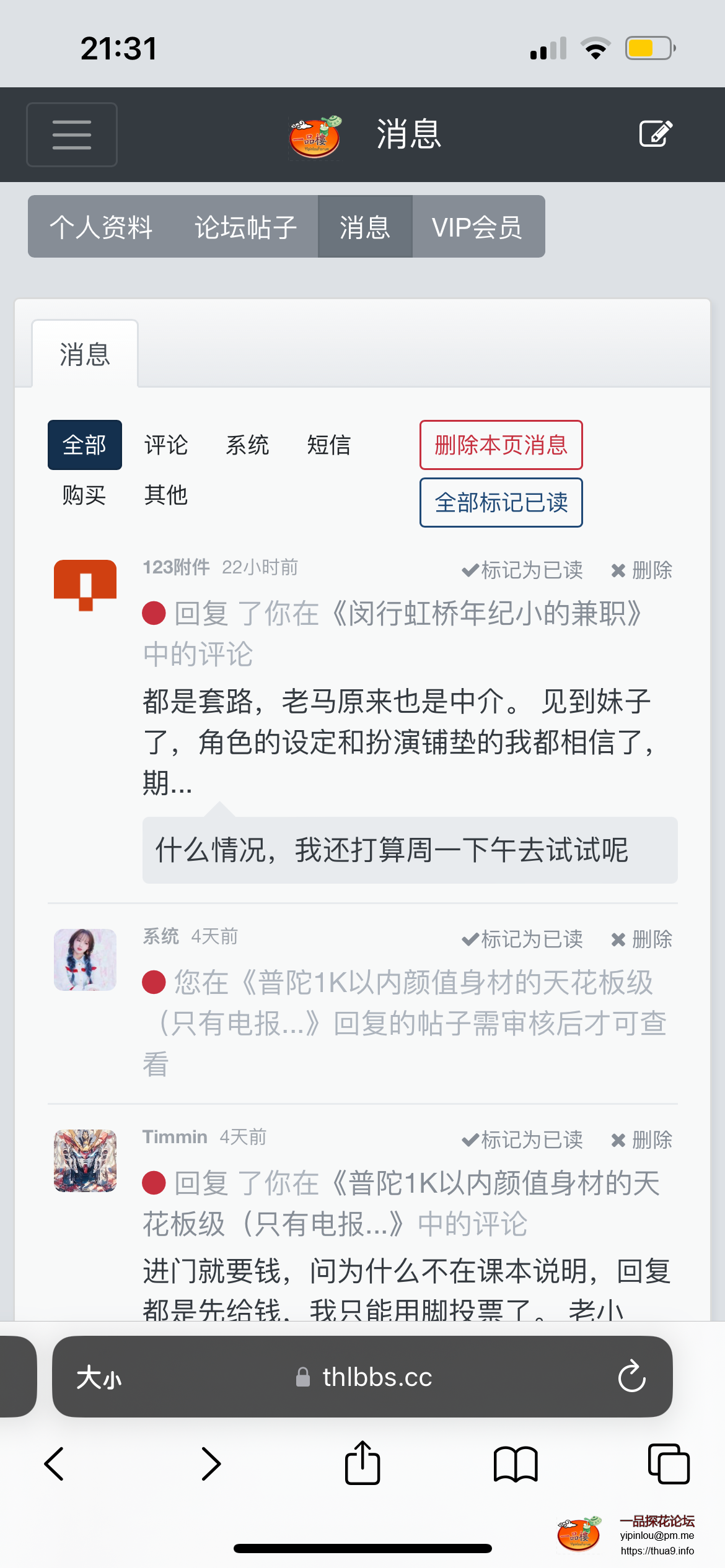The image size is (725, 1568).
Task: Delete the 系统 notification
Action: click(x=641, y=939)
